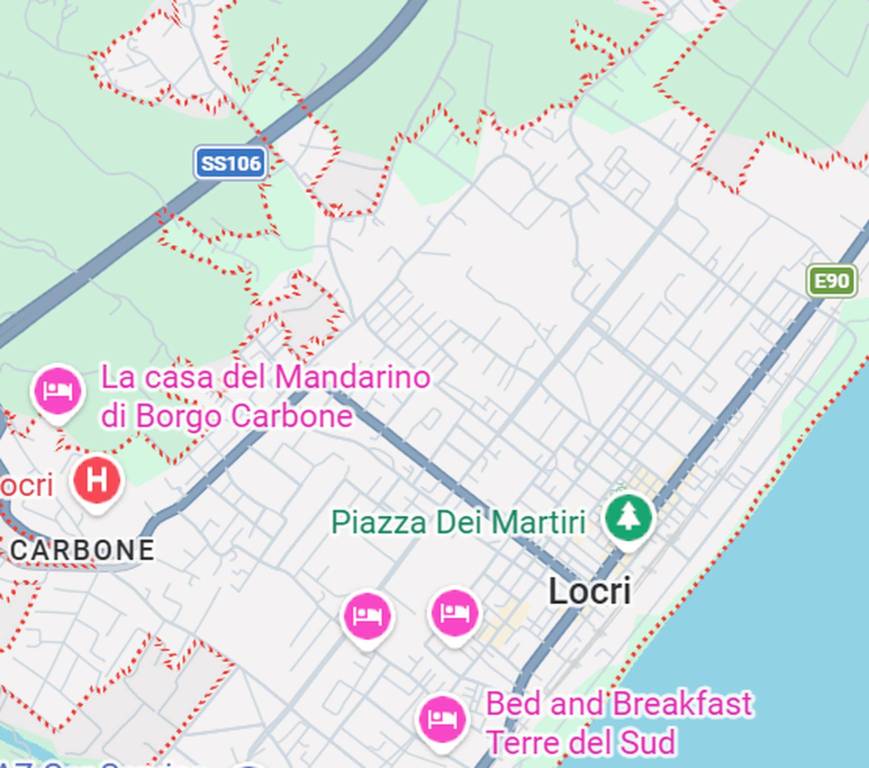Open La casa del Mandarino hotel pin

[x=57, y=390]
